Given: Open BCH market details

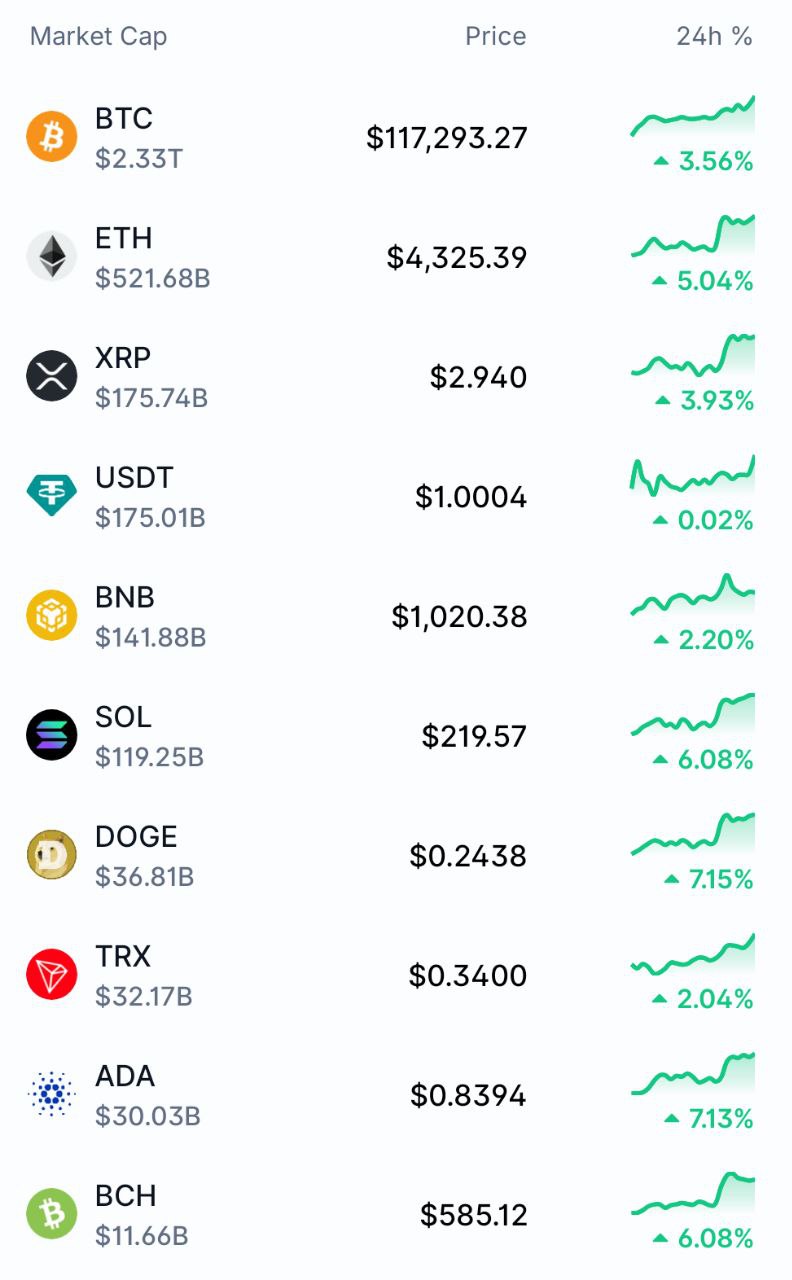Looking at the screenshot, I should (x=126, y=1196).
